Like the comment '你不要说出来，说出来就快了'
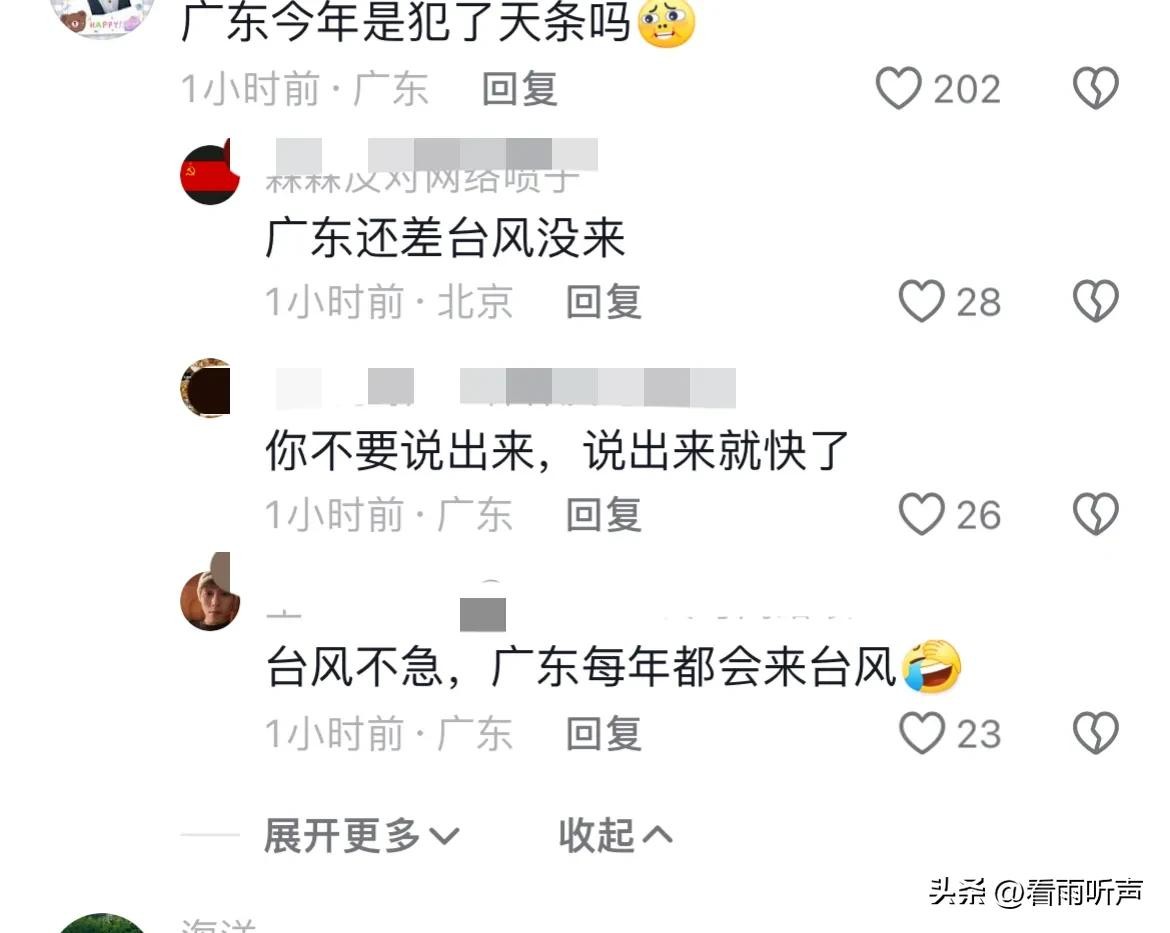 point(921,514)
